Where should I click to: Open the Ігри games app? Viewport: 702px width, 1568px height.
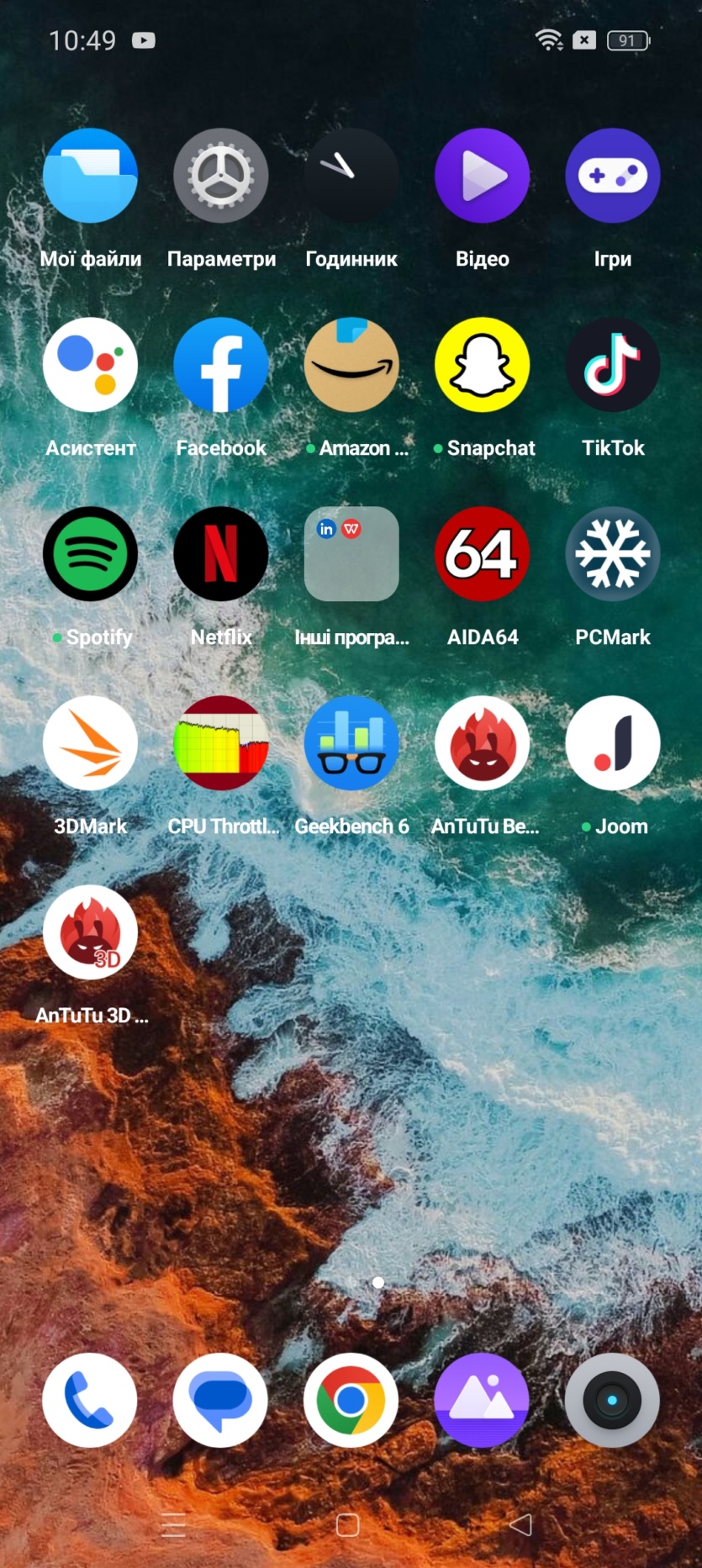click(x=612, y=176)
